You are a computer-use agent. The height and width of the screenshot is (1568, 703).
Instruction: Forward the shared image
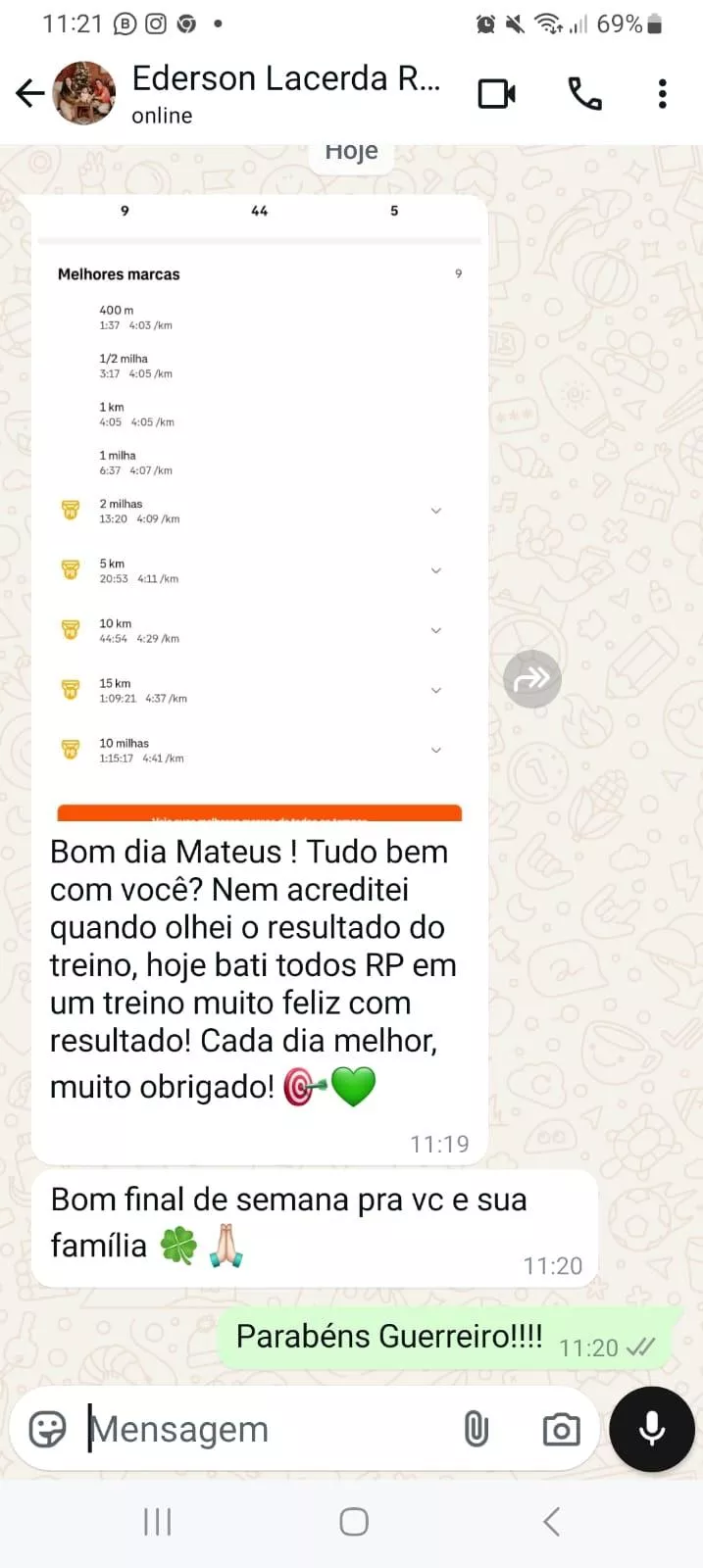(531, 678)
